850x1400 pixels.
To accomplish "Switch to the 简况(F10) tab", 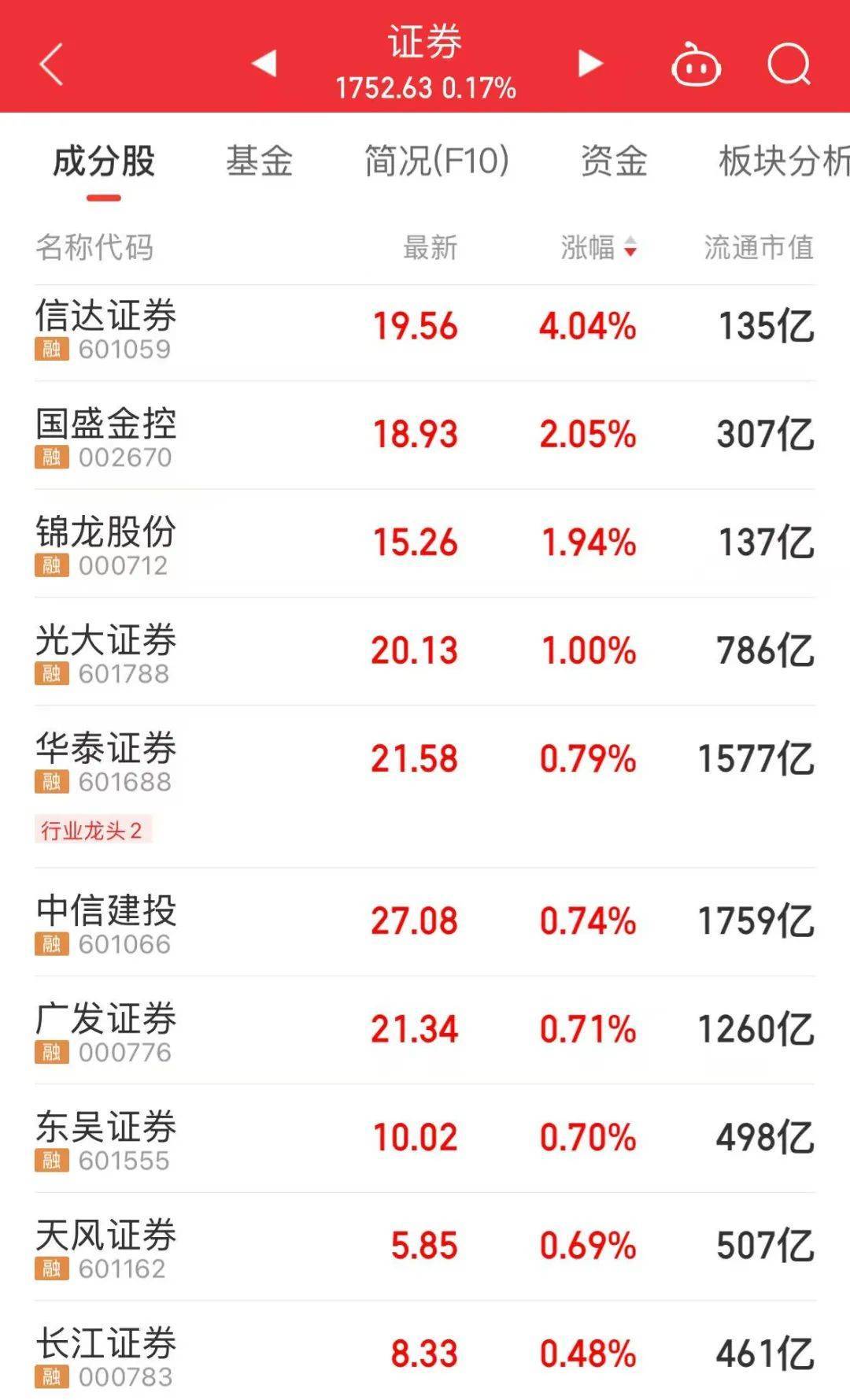I will pos(437,161).
